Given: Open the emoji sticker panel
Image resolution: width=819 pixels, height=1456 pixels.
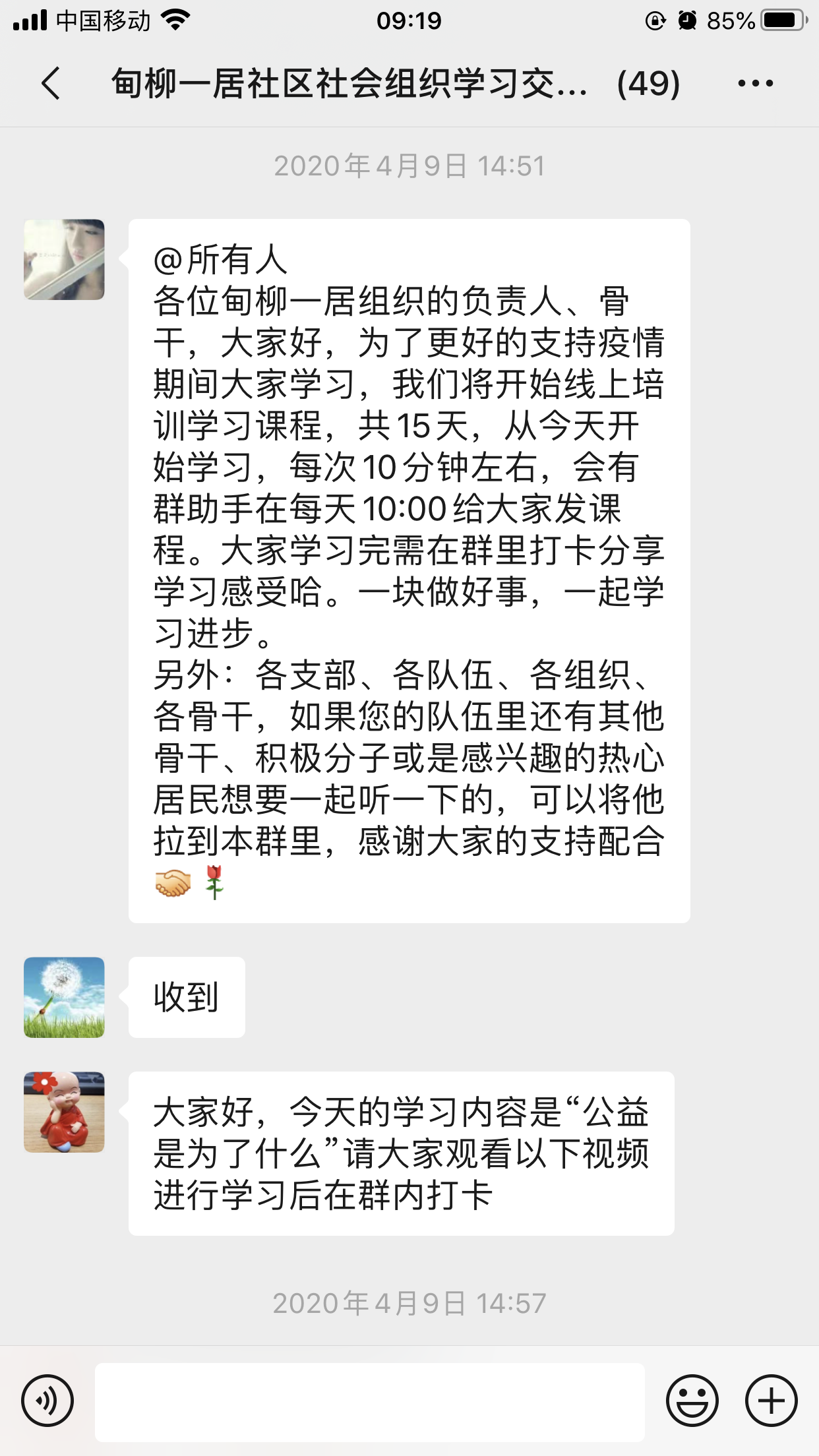Looking at the screenshot, I should (x=692, y=1401).
